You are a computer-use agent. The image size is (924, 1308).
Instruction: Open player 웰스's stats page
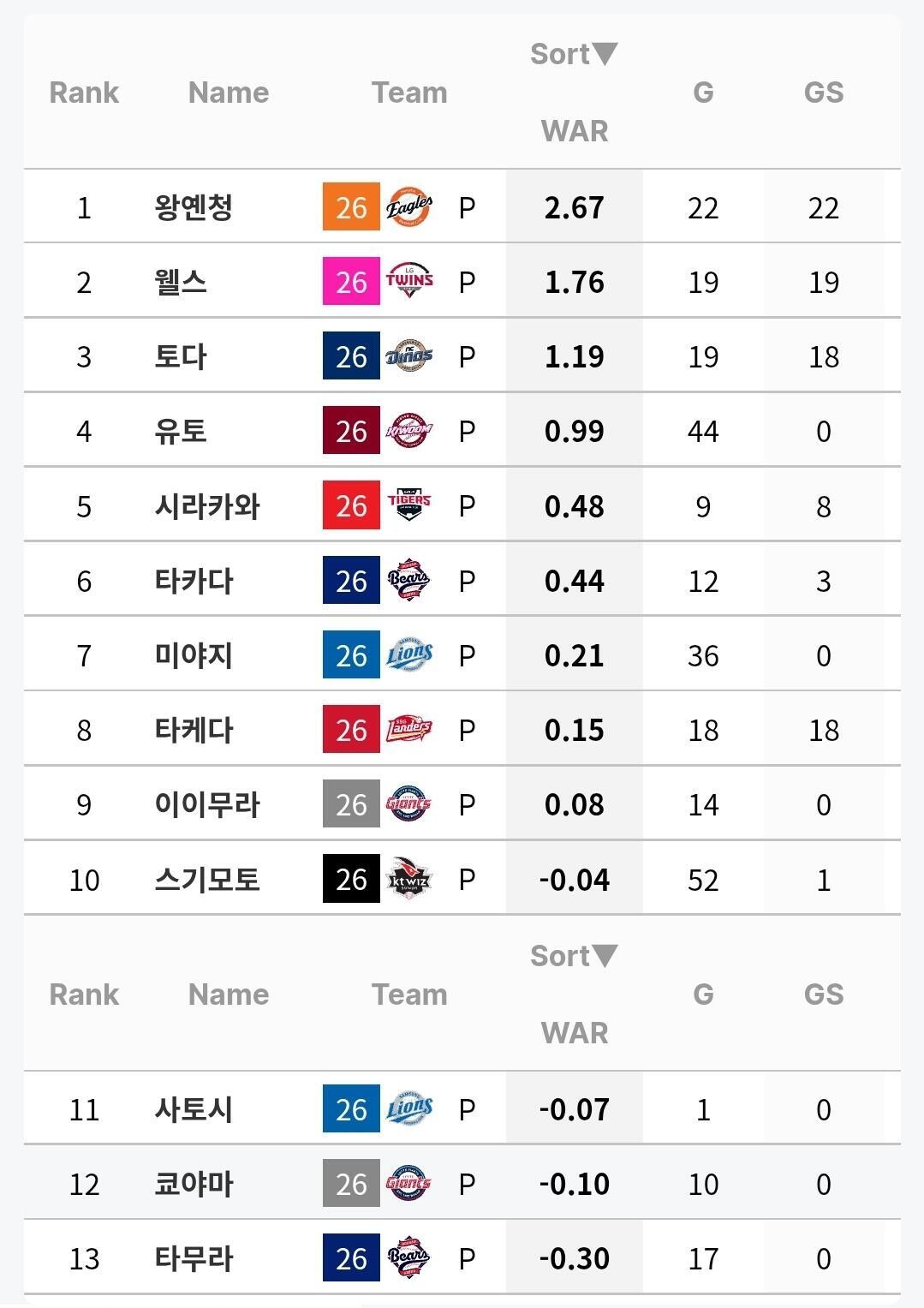click(x=181, y=282)
